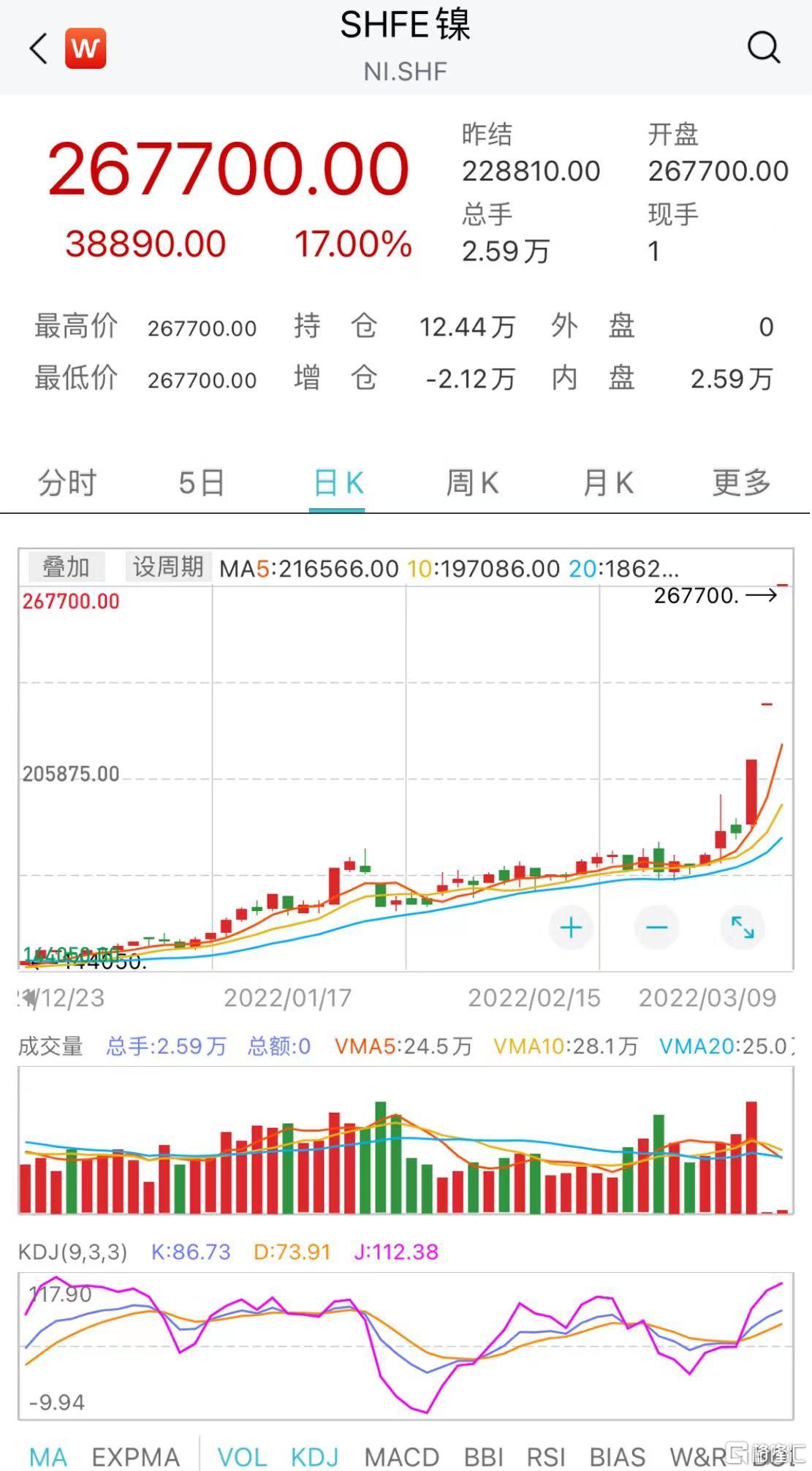Switch to the 分时 chart tab
Viewport: 812px width, 1471px height.
pyautogui.click(x=67, y=483)
